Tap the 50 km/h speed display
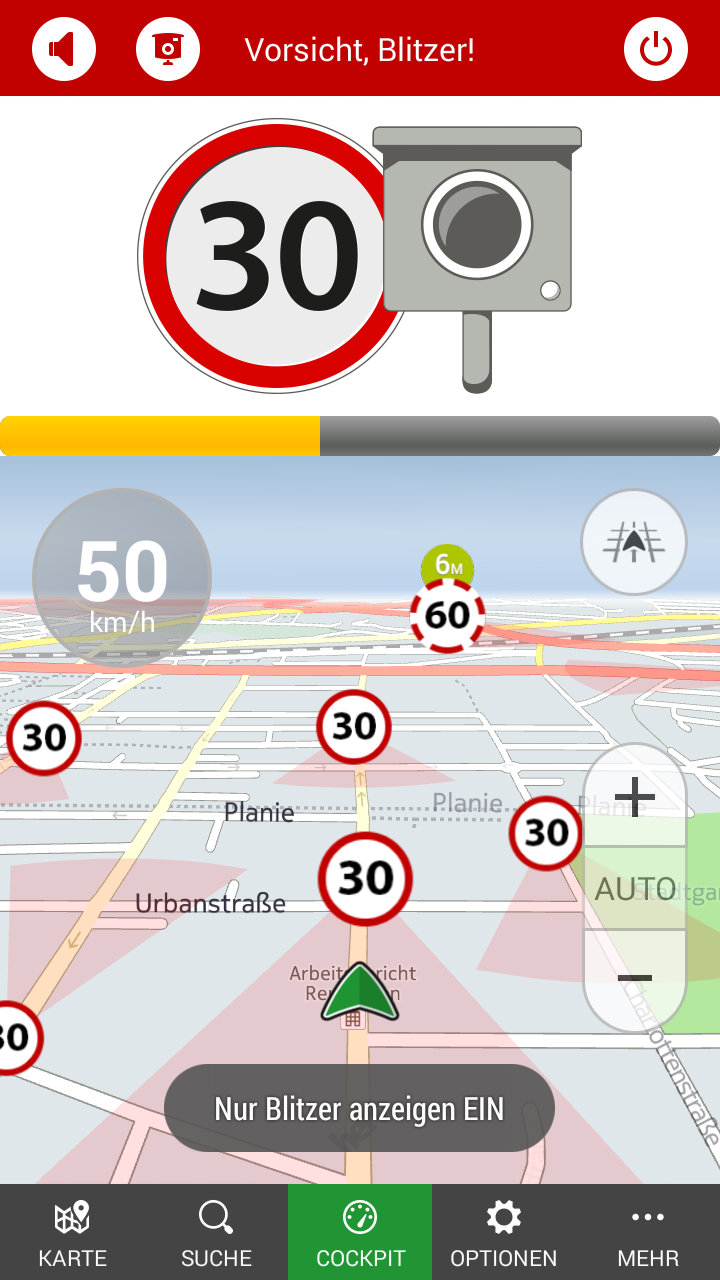 (x=122, y=578)
